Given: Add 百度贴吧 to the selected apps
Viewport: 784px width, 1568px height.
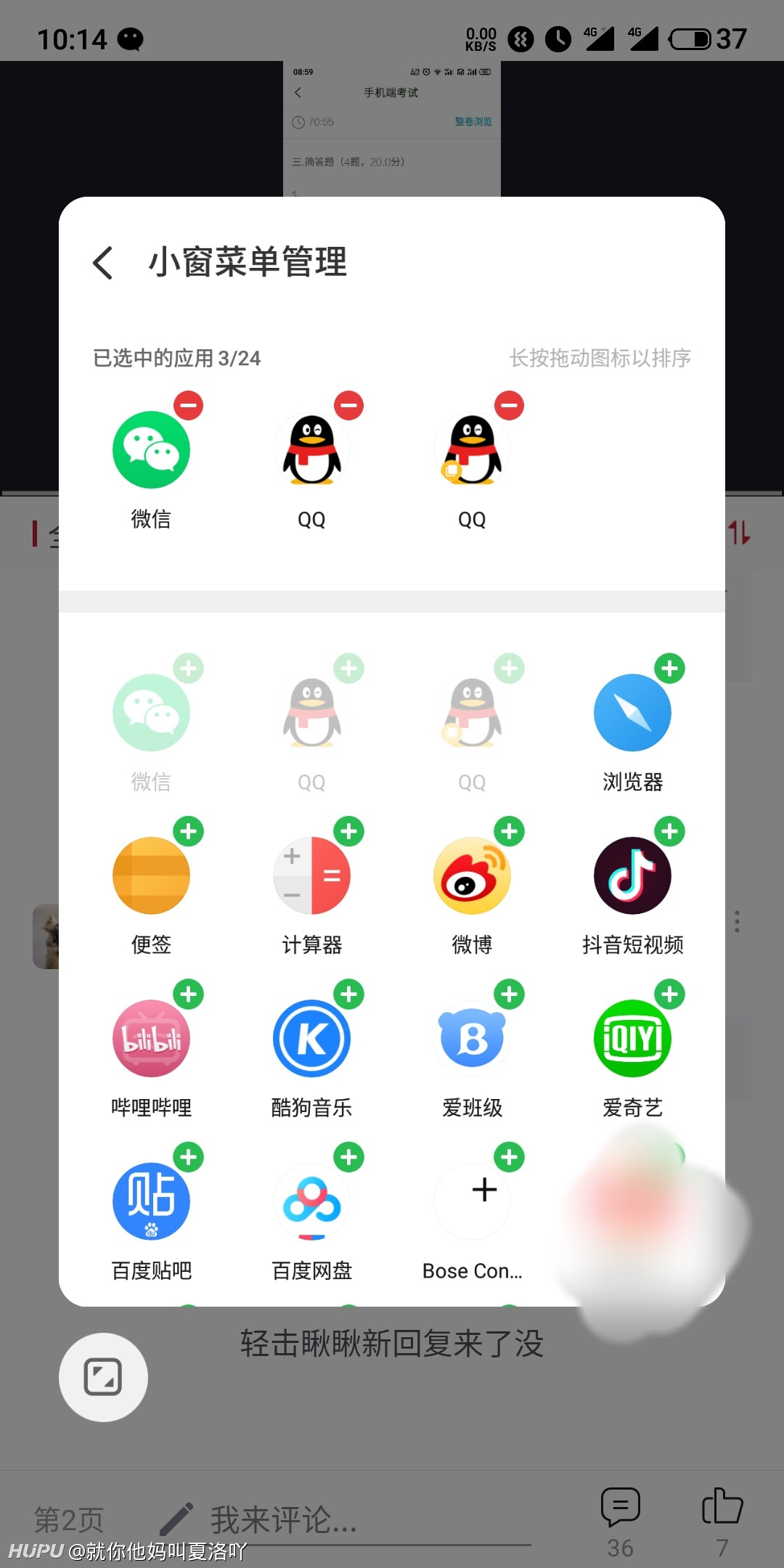Looking at the screenshot, I should click(189, 1157).
